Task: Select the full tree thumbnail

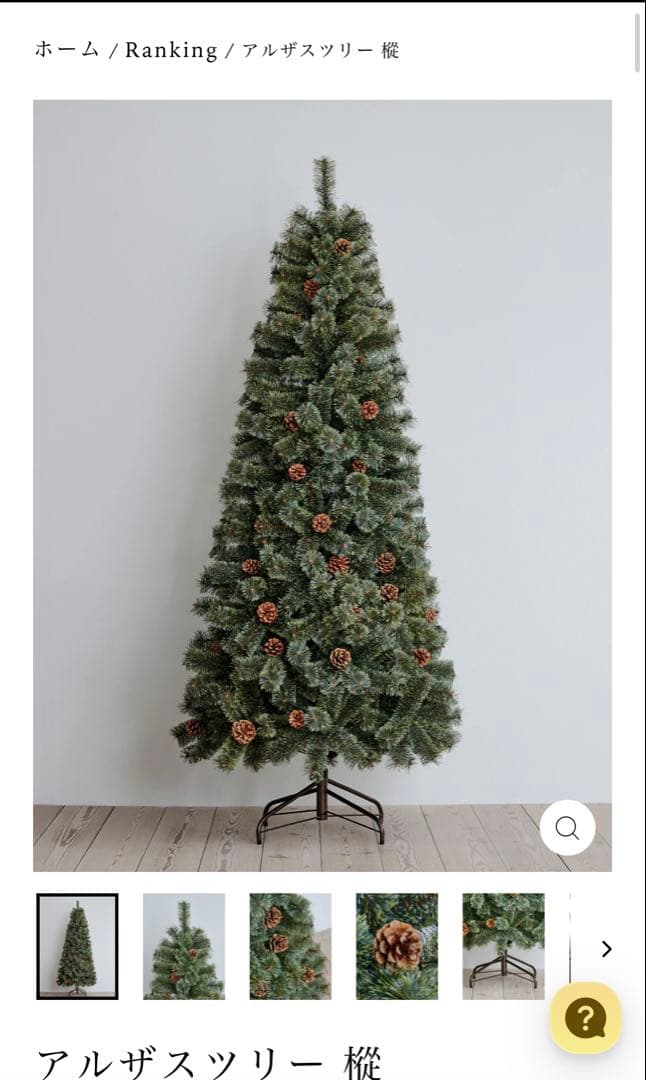Action: tap(77, 946)
